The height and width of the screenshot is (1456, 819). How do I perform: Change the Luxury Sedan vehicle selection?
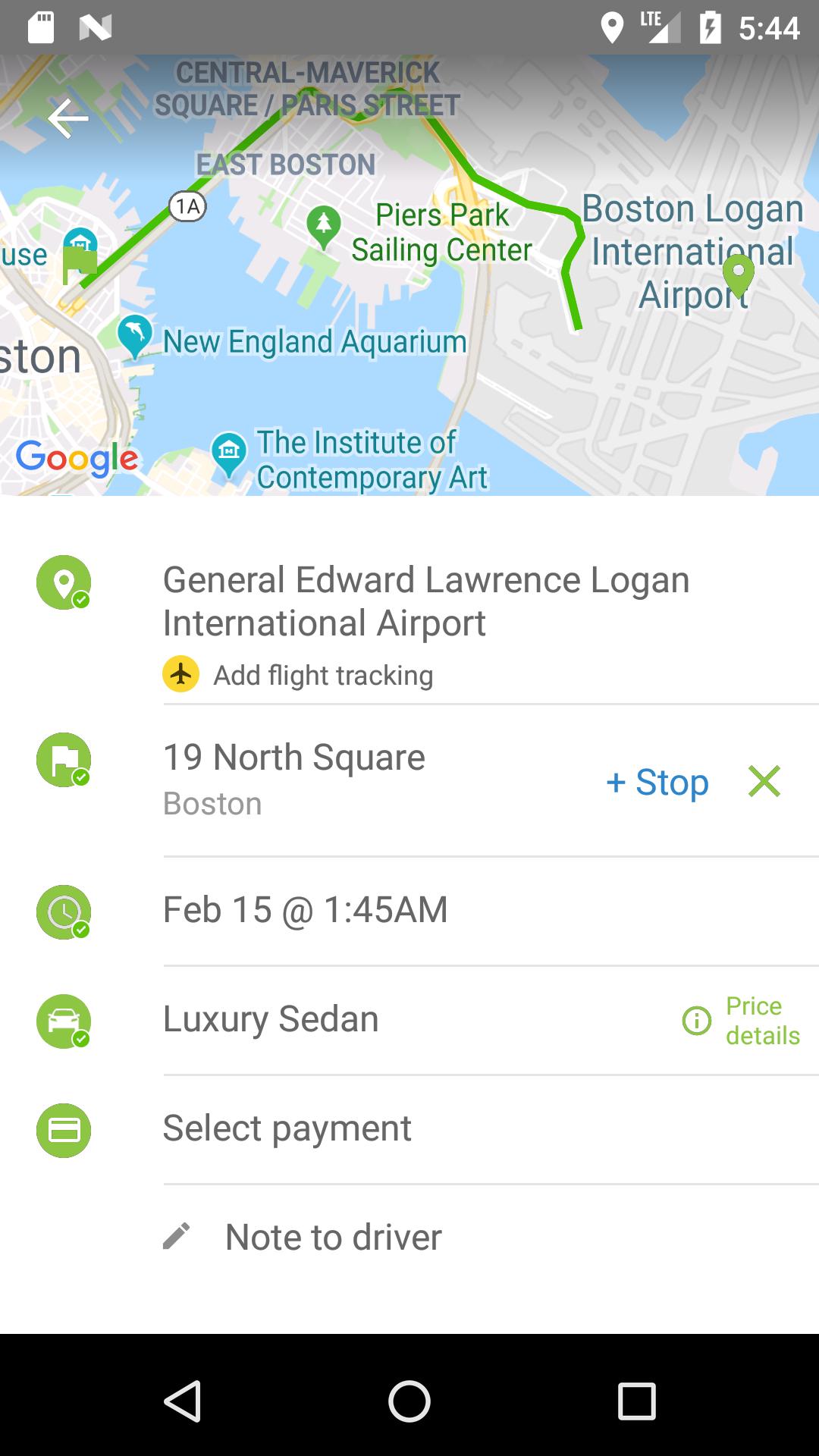coord(271,1020)
